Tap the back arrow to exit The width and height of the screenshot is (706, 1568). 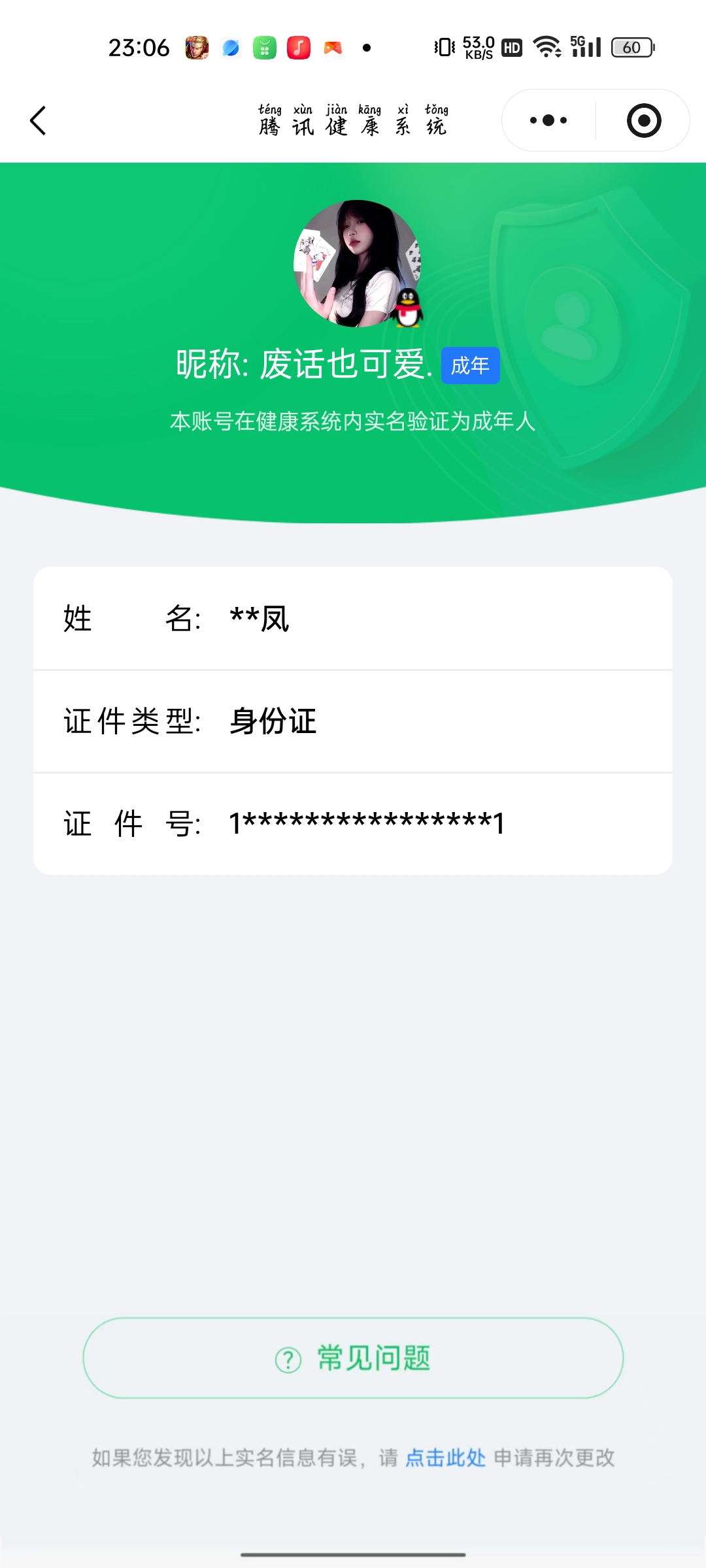point(37,120)
